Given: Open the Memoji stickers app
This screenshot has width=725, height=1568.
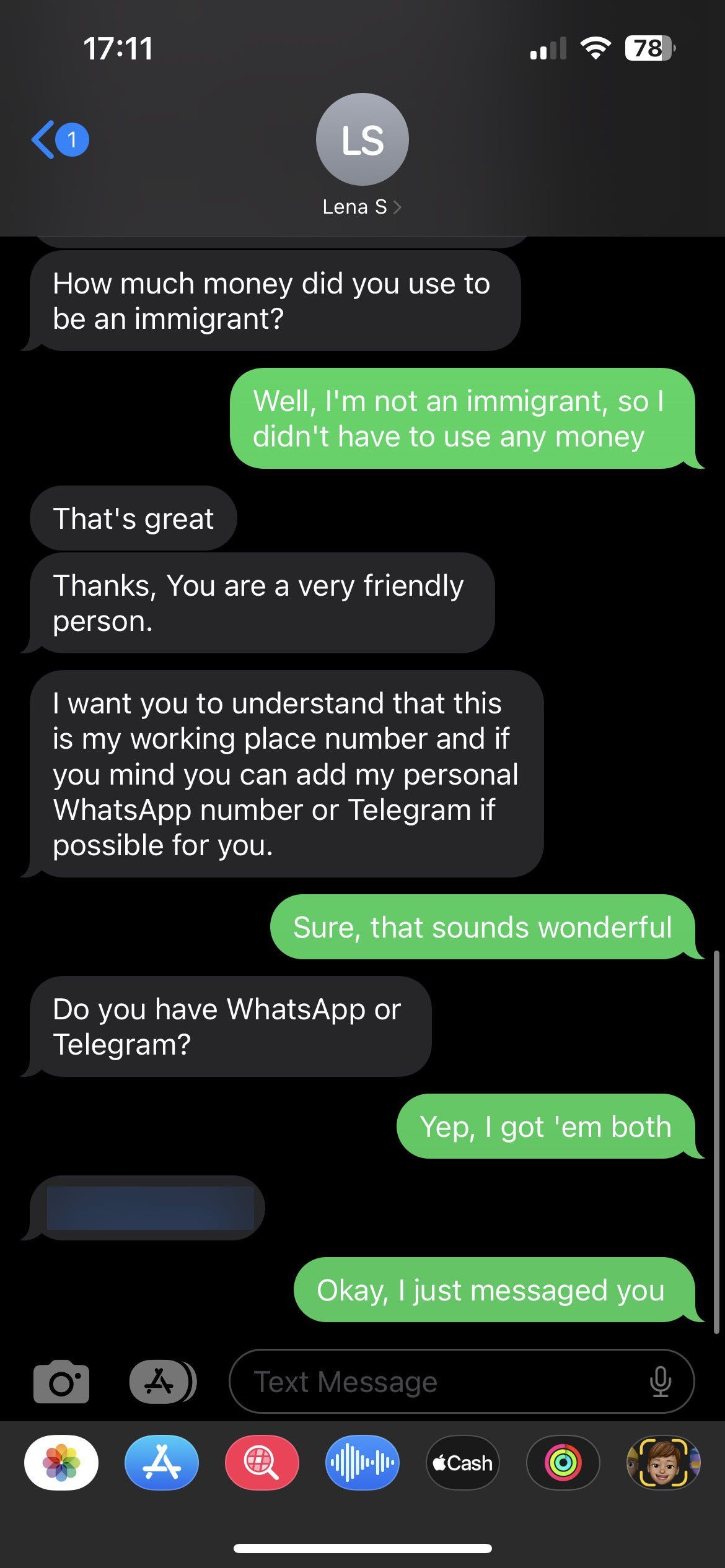Looking at the screenshot, I should (x=664, y=1463).
